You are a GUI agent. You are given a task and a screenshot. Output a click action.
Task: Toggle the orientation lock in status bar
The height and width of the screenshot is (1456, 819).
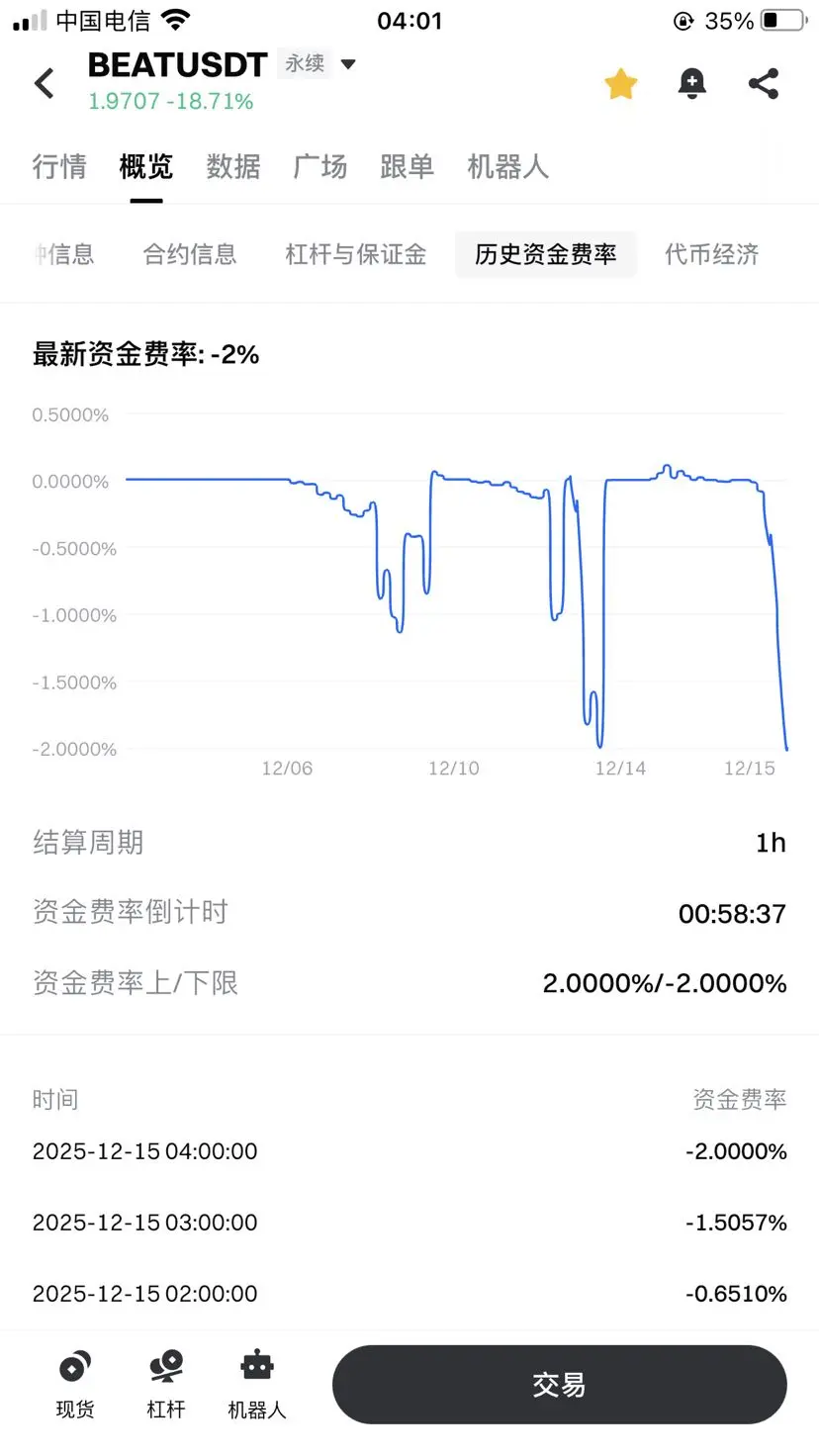point(681,18)
